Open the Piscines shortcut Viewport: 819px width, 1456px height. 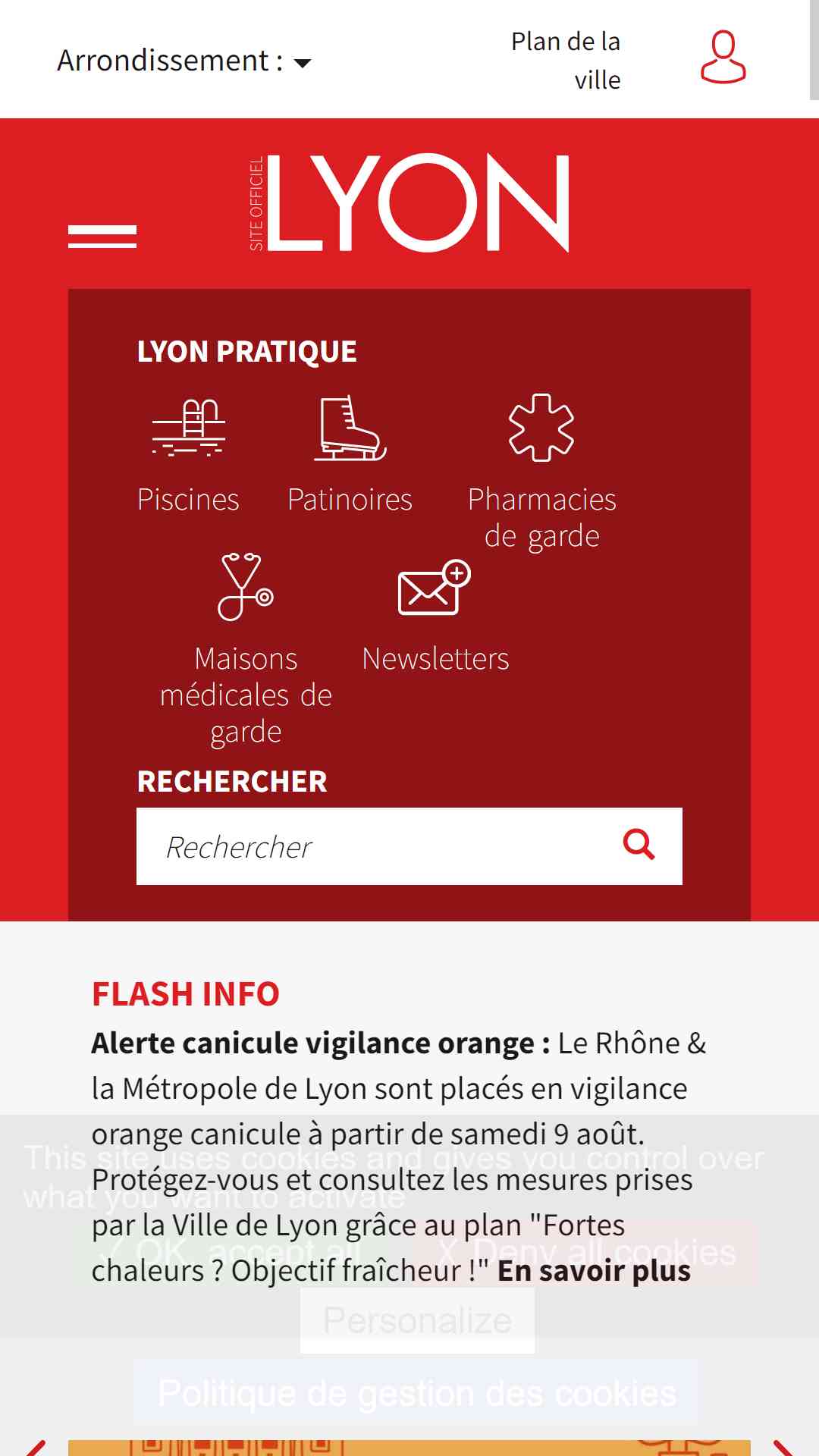click(x=188, y=457)
